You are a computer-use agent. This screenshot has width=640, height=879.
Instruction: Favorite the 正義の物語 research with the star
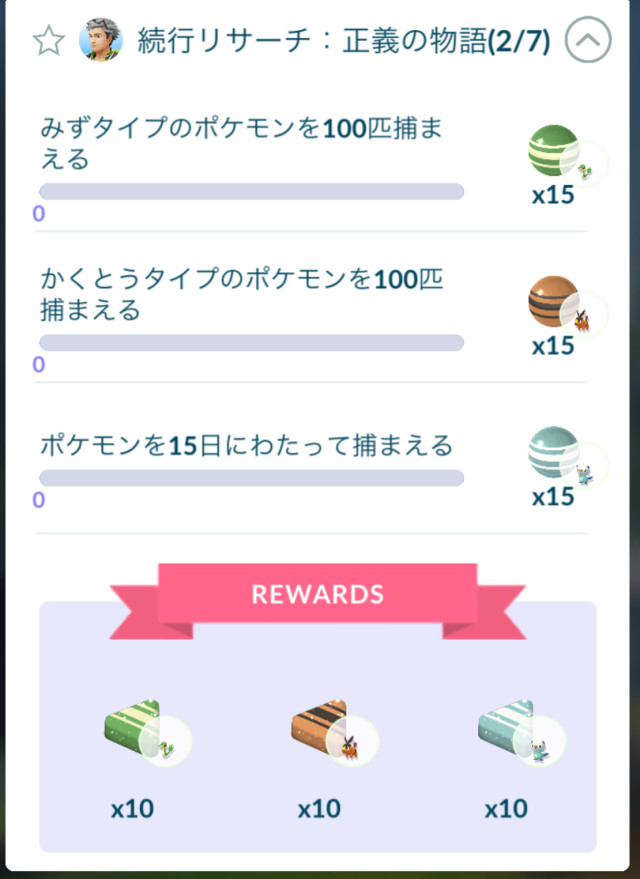48,41
